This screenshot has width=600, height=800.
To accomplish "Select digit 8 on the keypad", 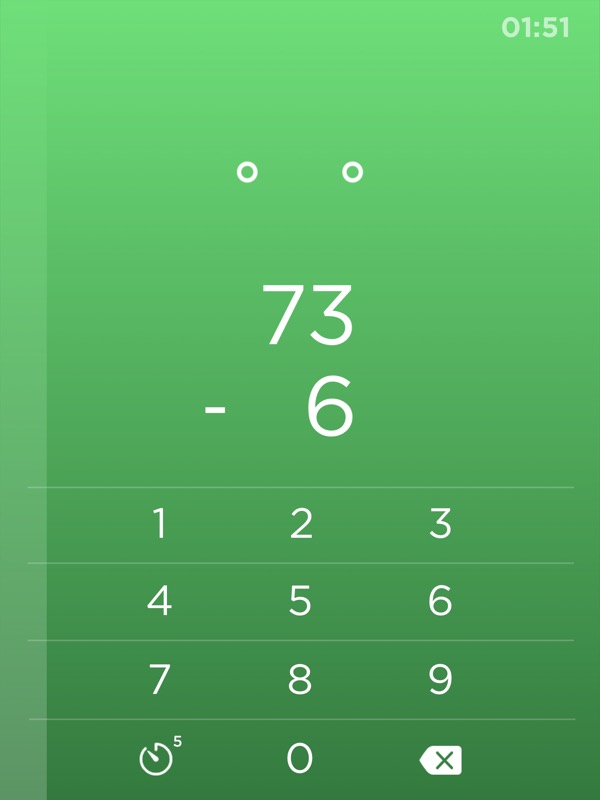I will 300,679.
